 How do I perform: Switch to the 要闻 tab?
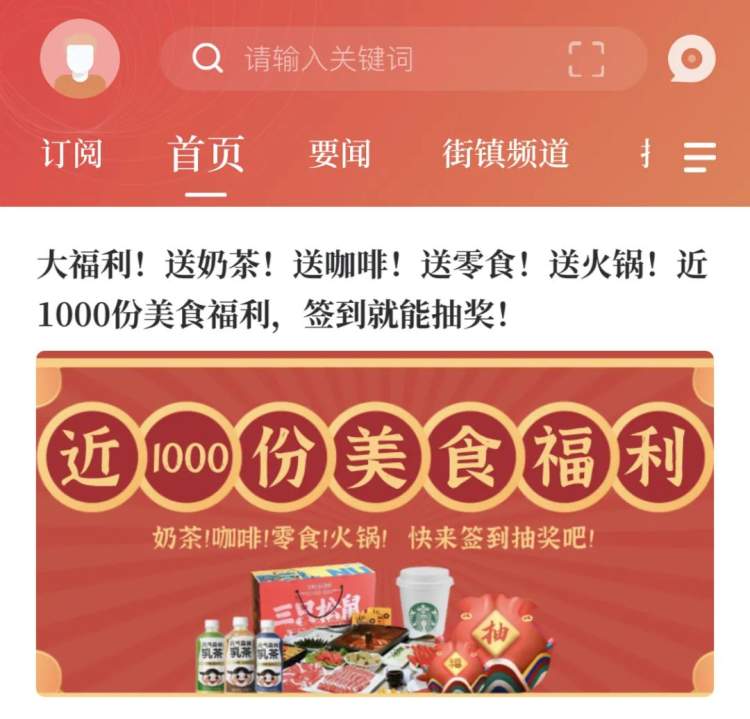click(339, 154)
